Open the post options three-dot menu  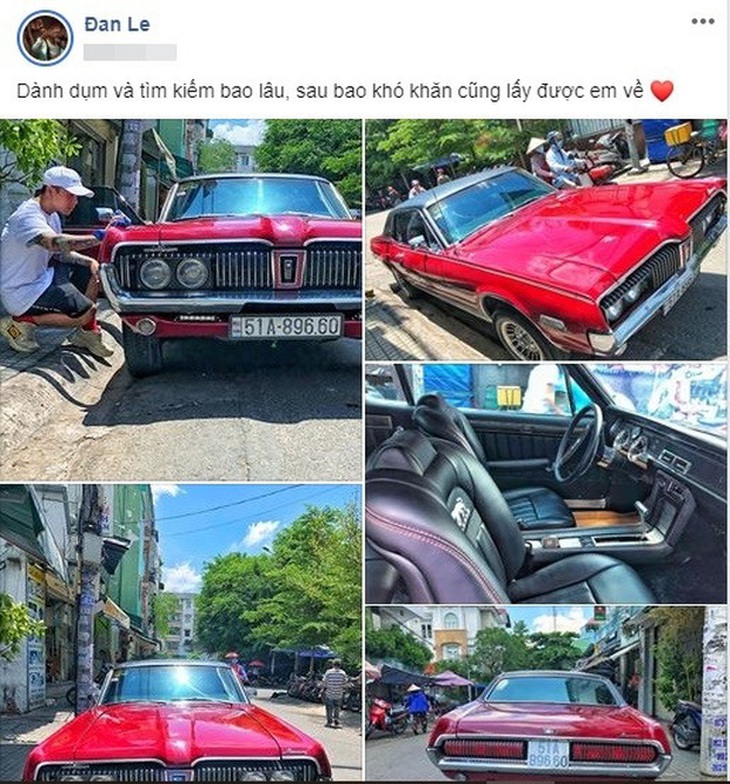coord(703,21)
